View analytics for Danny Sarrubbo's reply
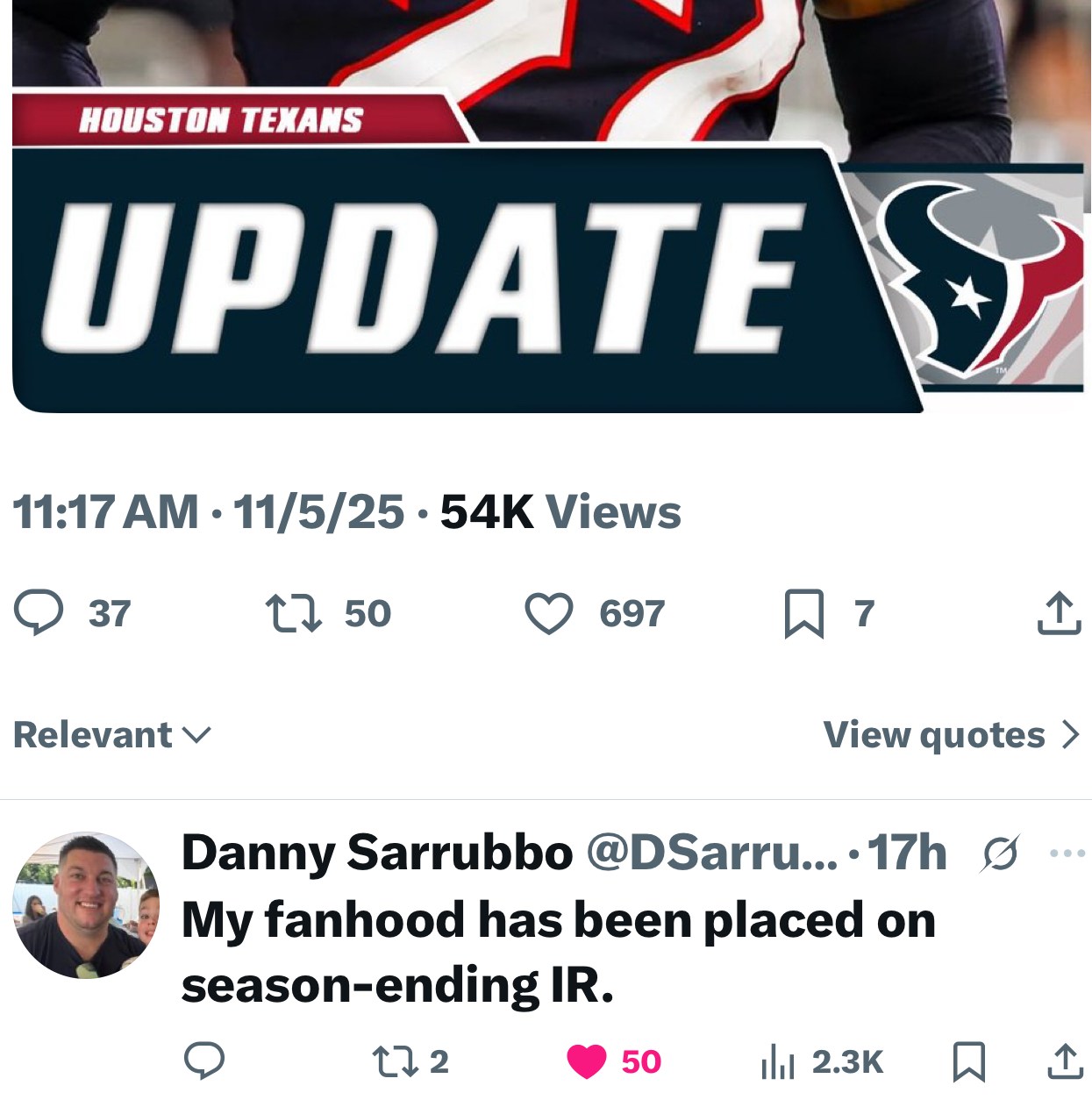The height and width of the screenshot is (1100, 1092). pyautogui.click(x=778, y=1061)
